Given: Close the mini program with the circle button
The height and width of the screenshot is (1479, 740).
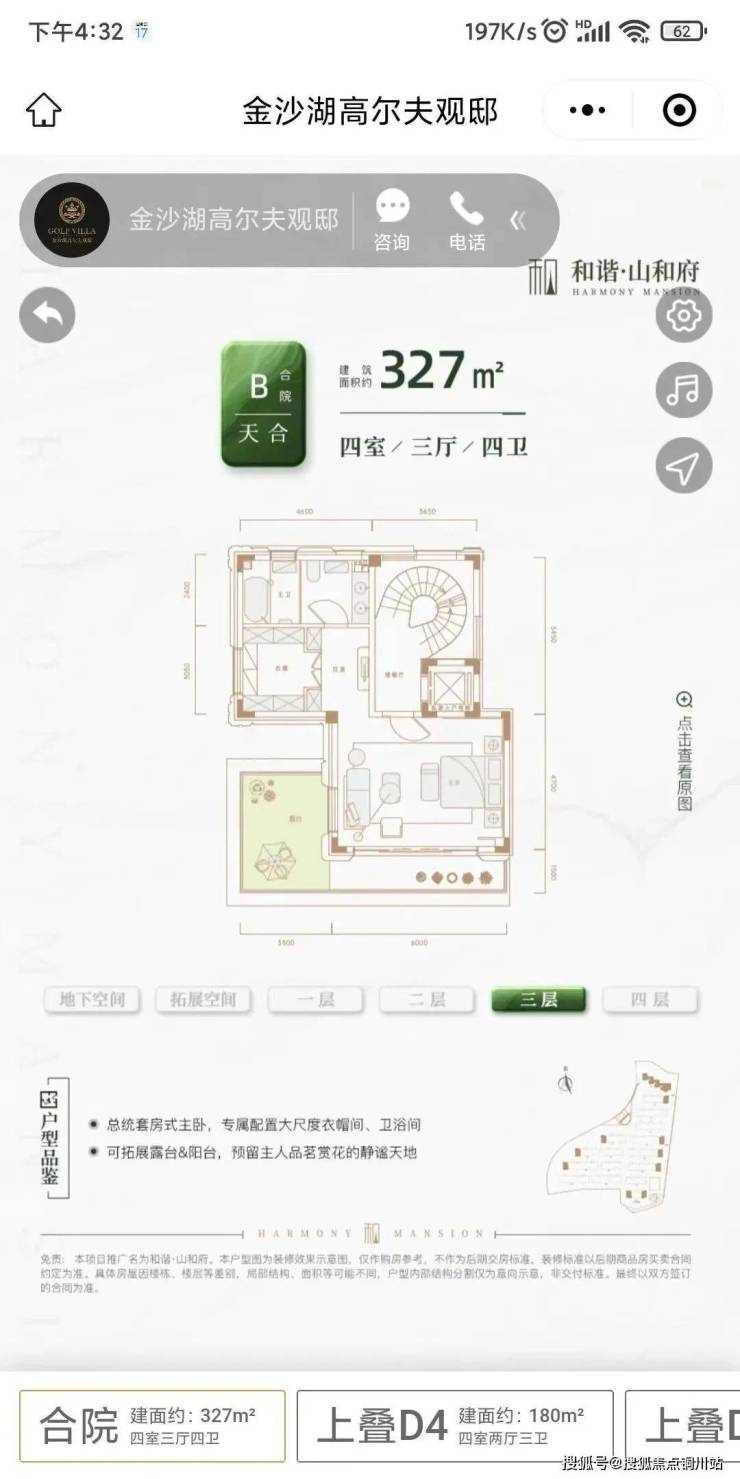Looking at the screenshot, I should (680, 110).
